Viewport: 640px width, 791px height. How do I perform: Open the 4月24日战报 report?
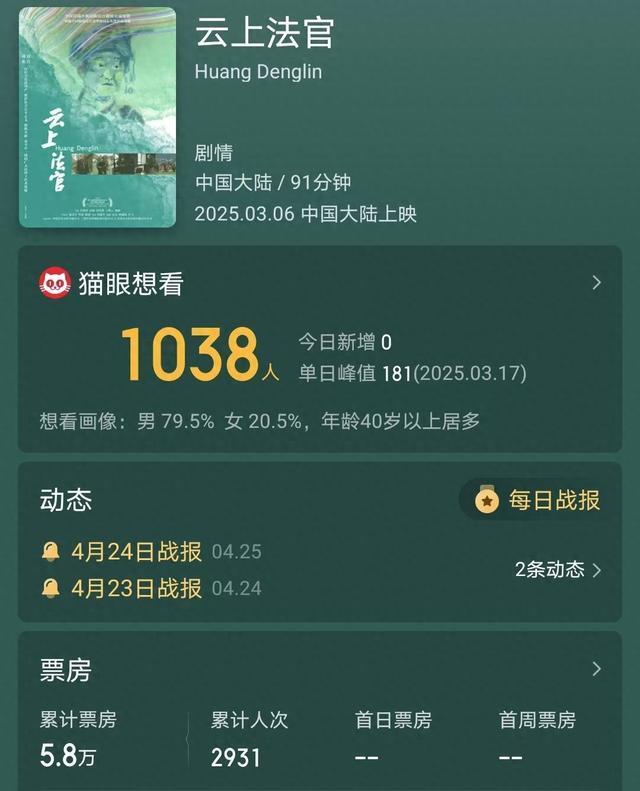click(x=136, y=552)
